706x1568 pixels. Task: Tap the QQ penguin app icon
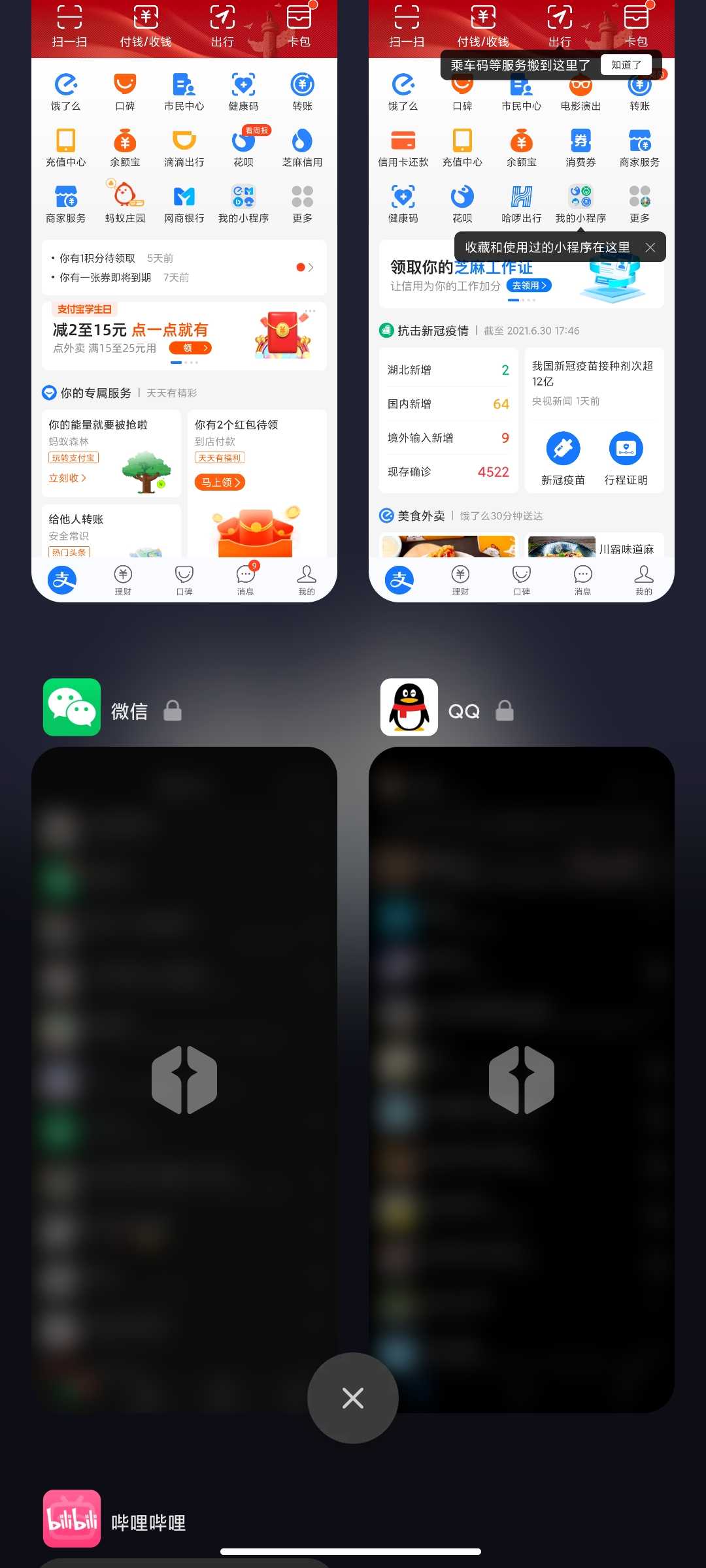click(409, 708)
